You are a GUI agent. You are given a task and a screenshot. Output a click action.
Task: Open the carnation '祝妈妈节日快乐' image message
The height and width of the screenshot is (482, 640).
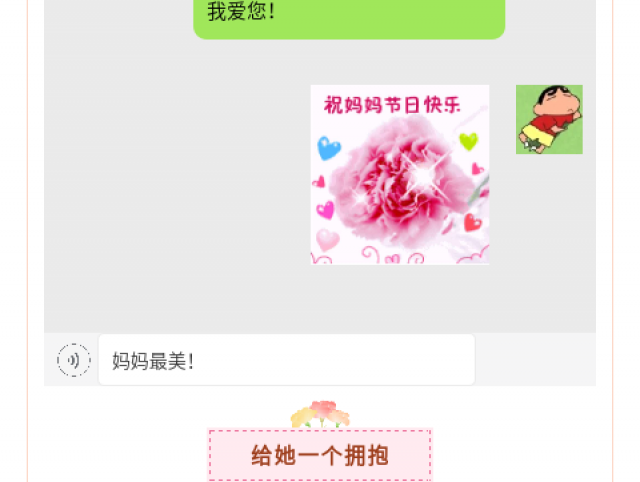coord(399,175)
